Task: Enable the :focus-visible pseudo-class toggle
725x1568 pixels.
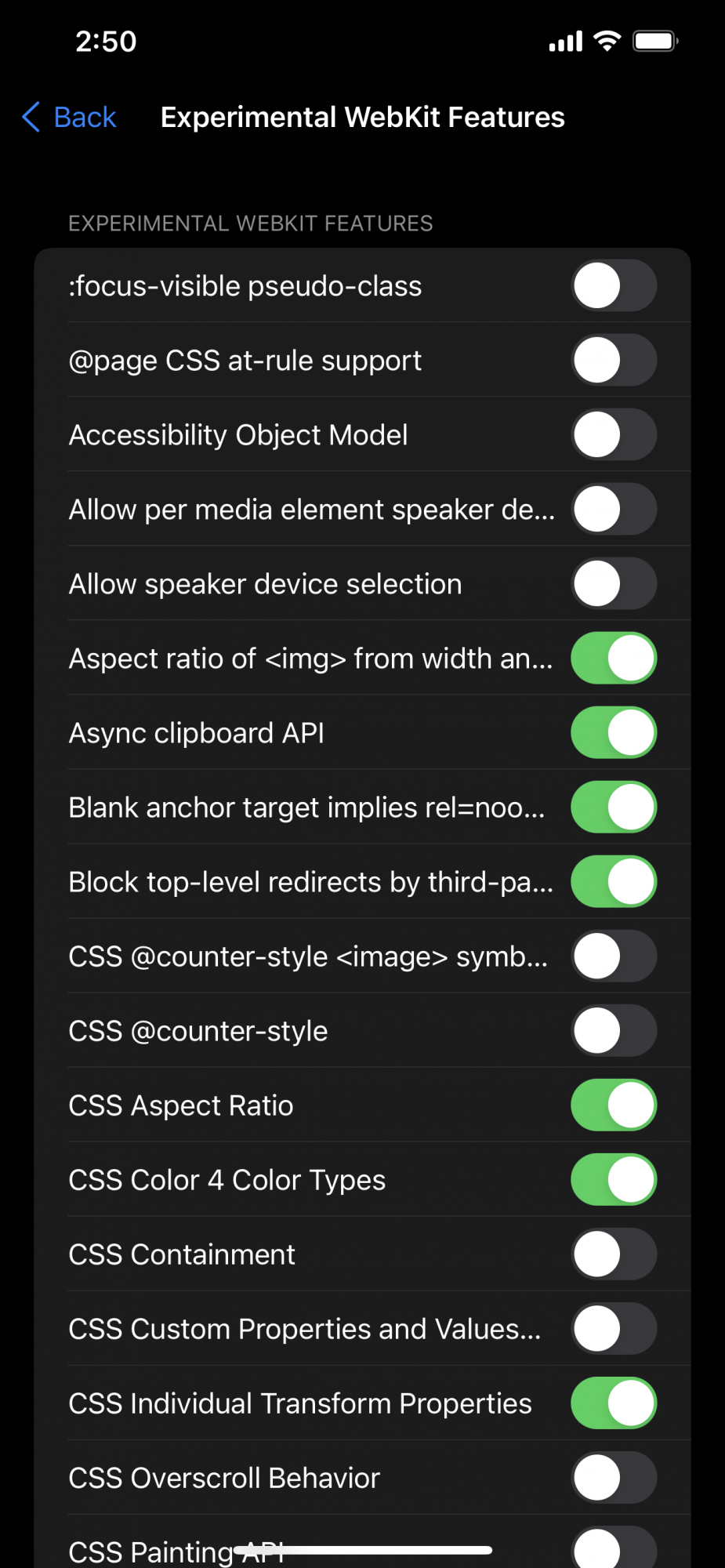Action: [613, 286]
